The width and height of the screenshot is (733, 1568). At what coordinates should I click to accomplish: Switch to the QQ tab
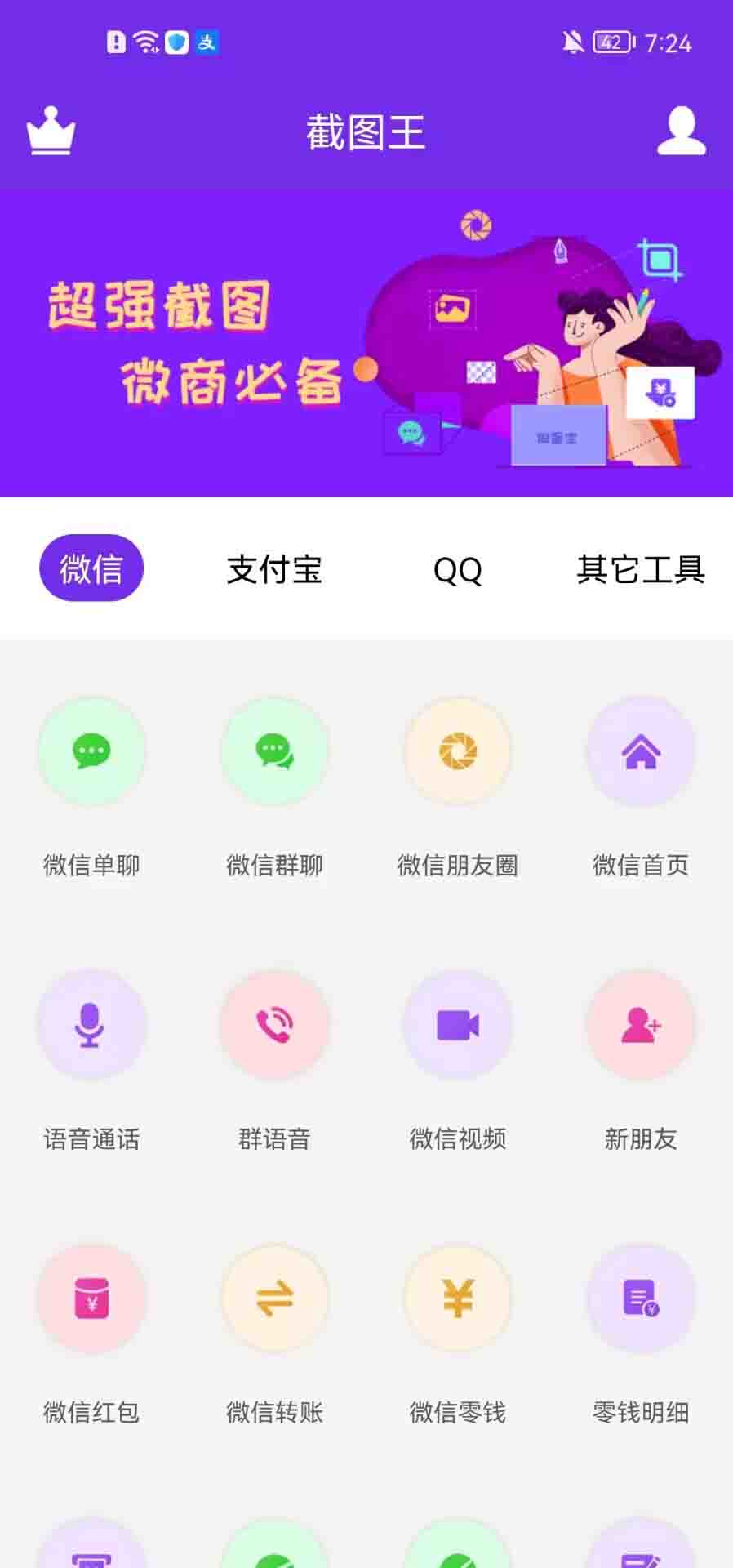click(457, 570)
